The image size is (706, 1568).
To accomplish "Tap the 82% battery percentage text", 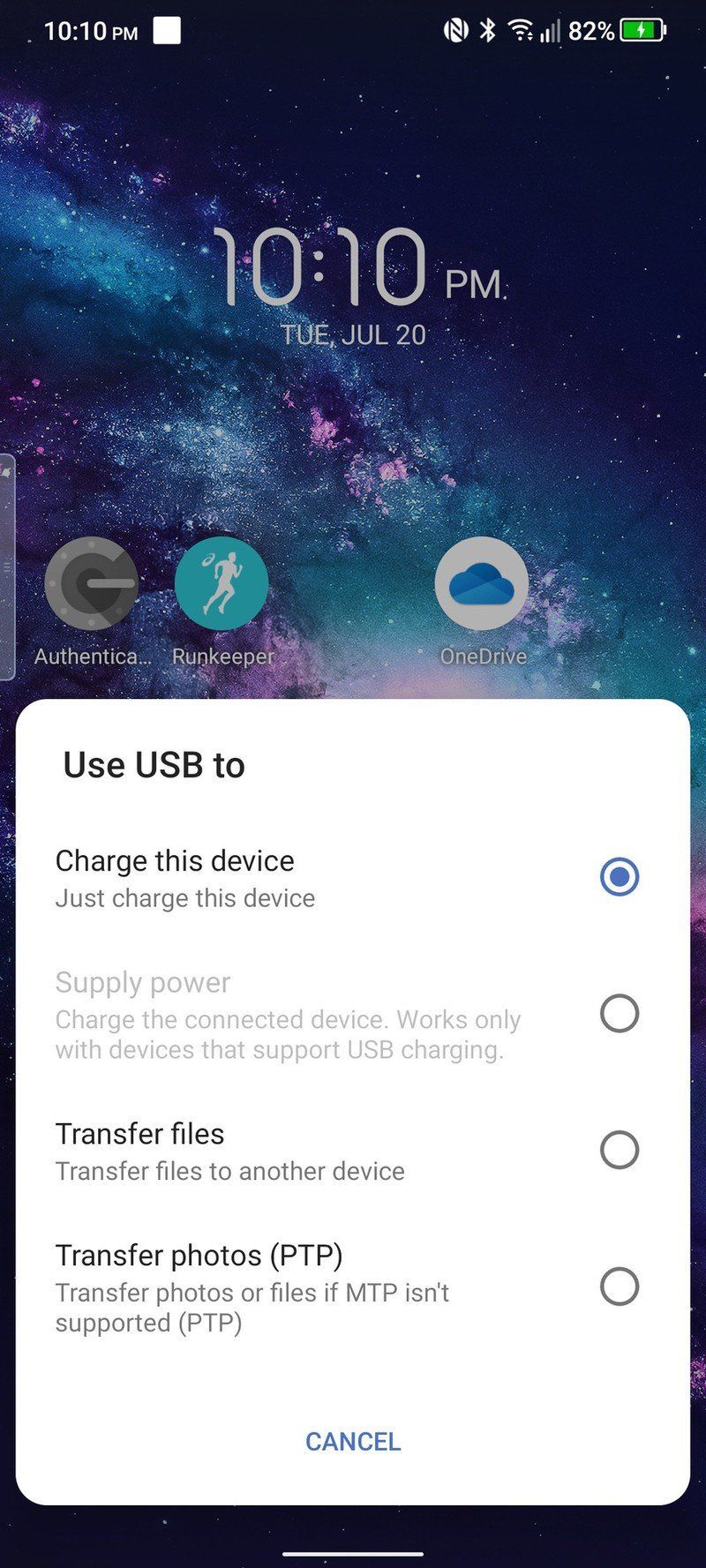I will [x=590, y=30].
